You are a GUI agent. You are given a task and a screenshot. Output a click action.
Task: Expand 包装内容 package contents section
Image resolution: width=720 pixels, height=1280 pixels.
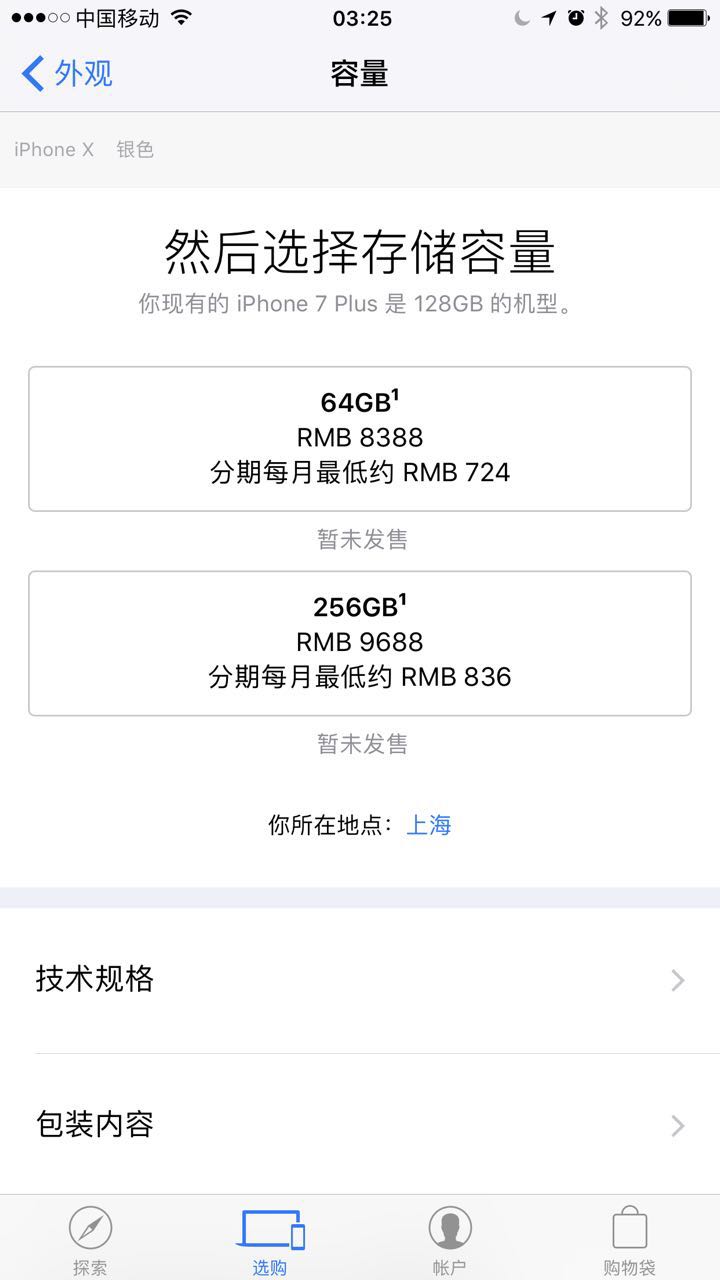coord(360,1125)
